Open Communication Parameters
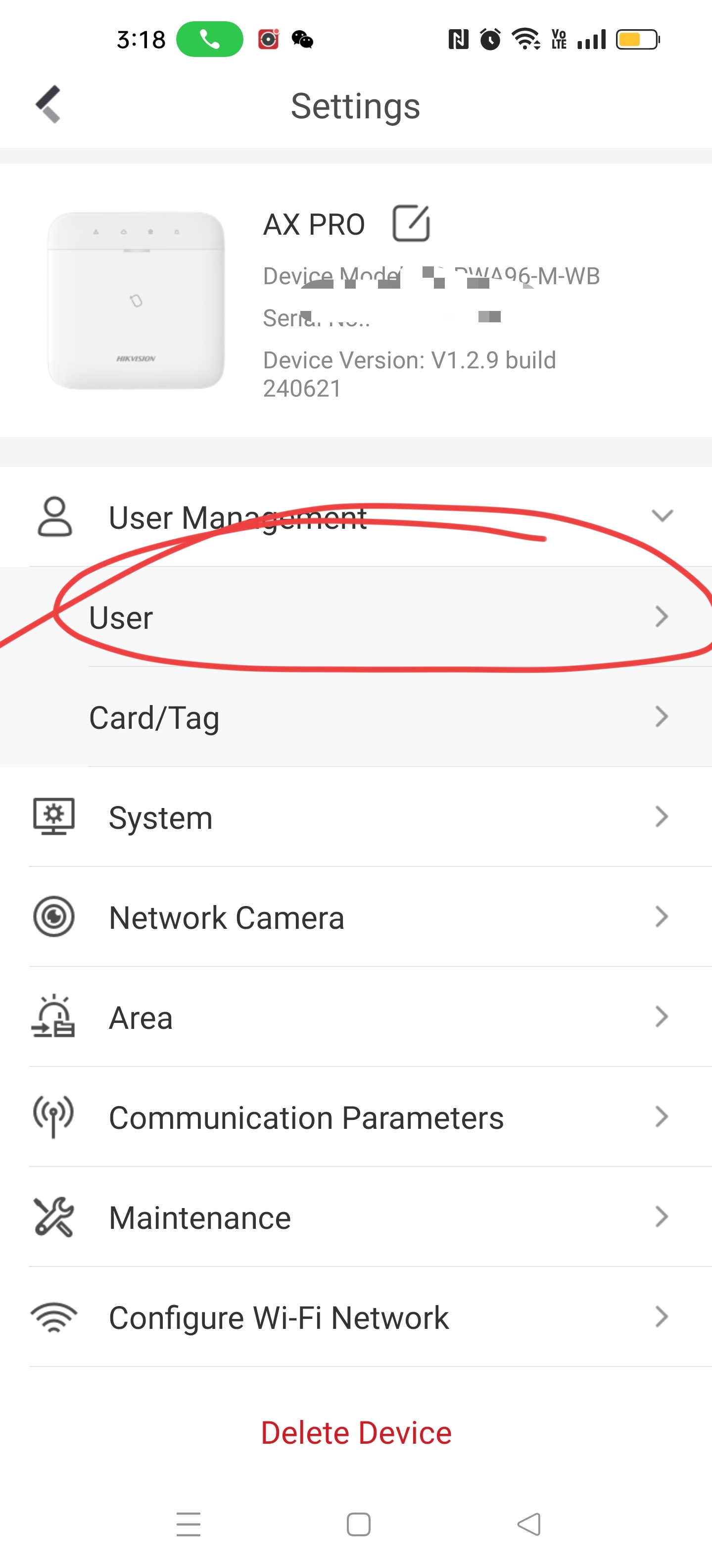Image resolution: width=712 pixels, height=1568 pixels. [x=365, y=1117]
